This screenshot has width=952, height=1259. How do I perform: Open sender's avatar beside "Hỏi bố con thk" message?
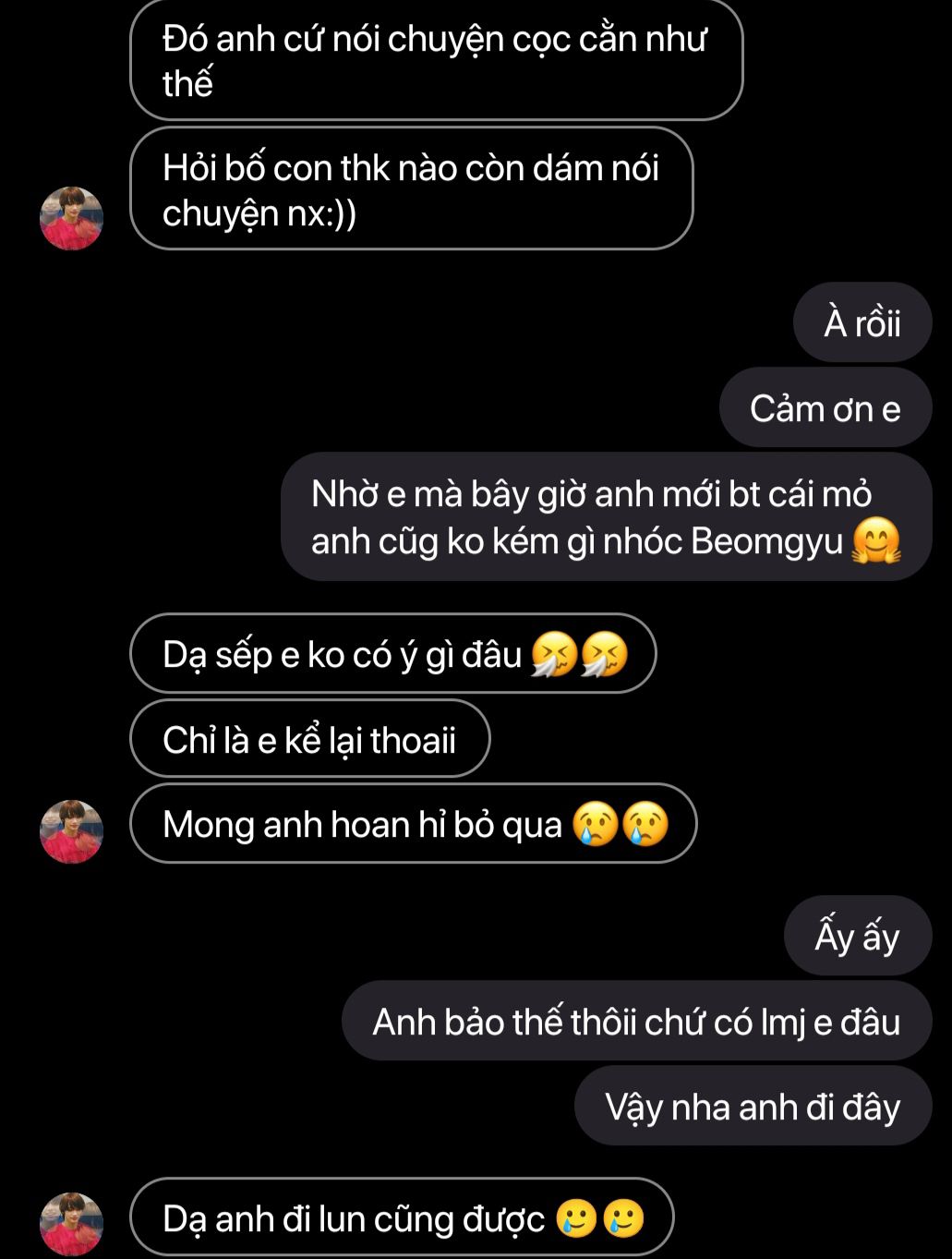pos(71,218)
